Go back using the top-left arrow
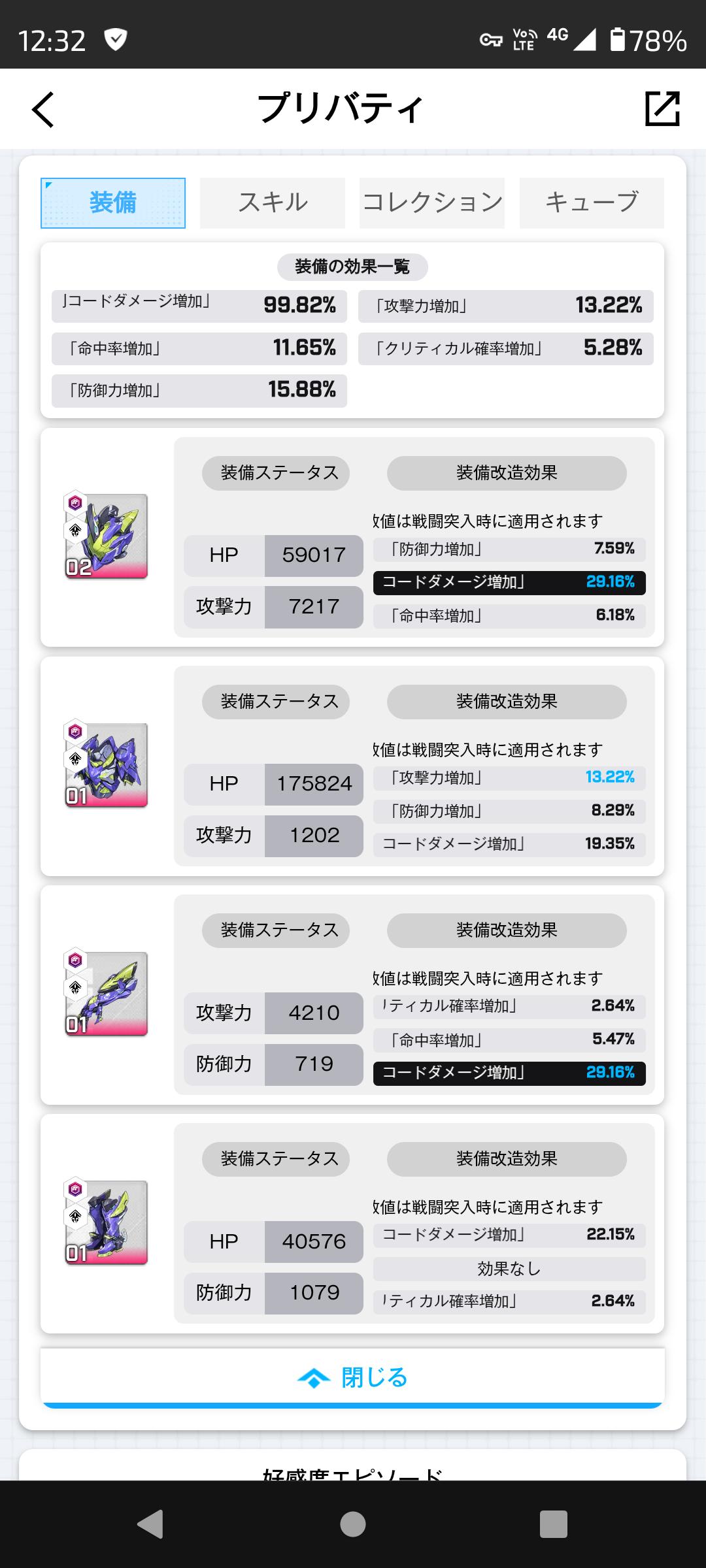Screen dimensions: 706x1568 [43, 109]
